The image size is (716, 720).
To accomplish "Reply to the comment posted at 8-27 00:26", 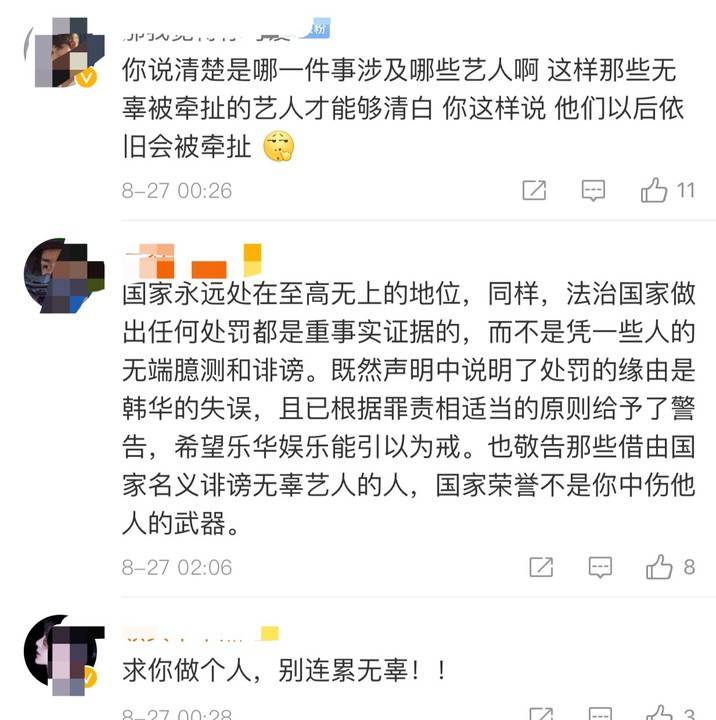I will [594, 190].
